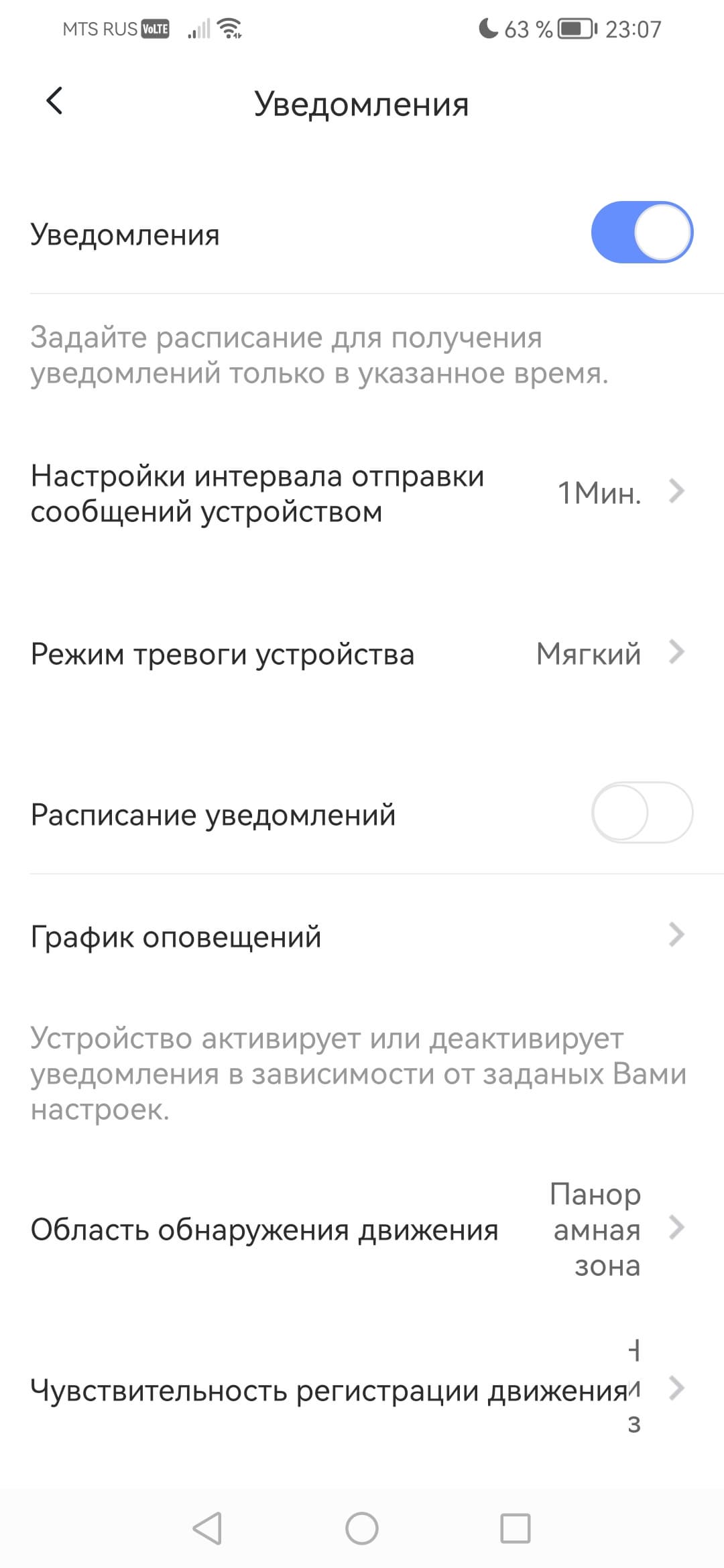This screenshot has height=1568, width=724.
Task: Open Режим тревоги устройства setting
Action: (x=362, y=653)
